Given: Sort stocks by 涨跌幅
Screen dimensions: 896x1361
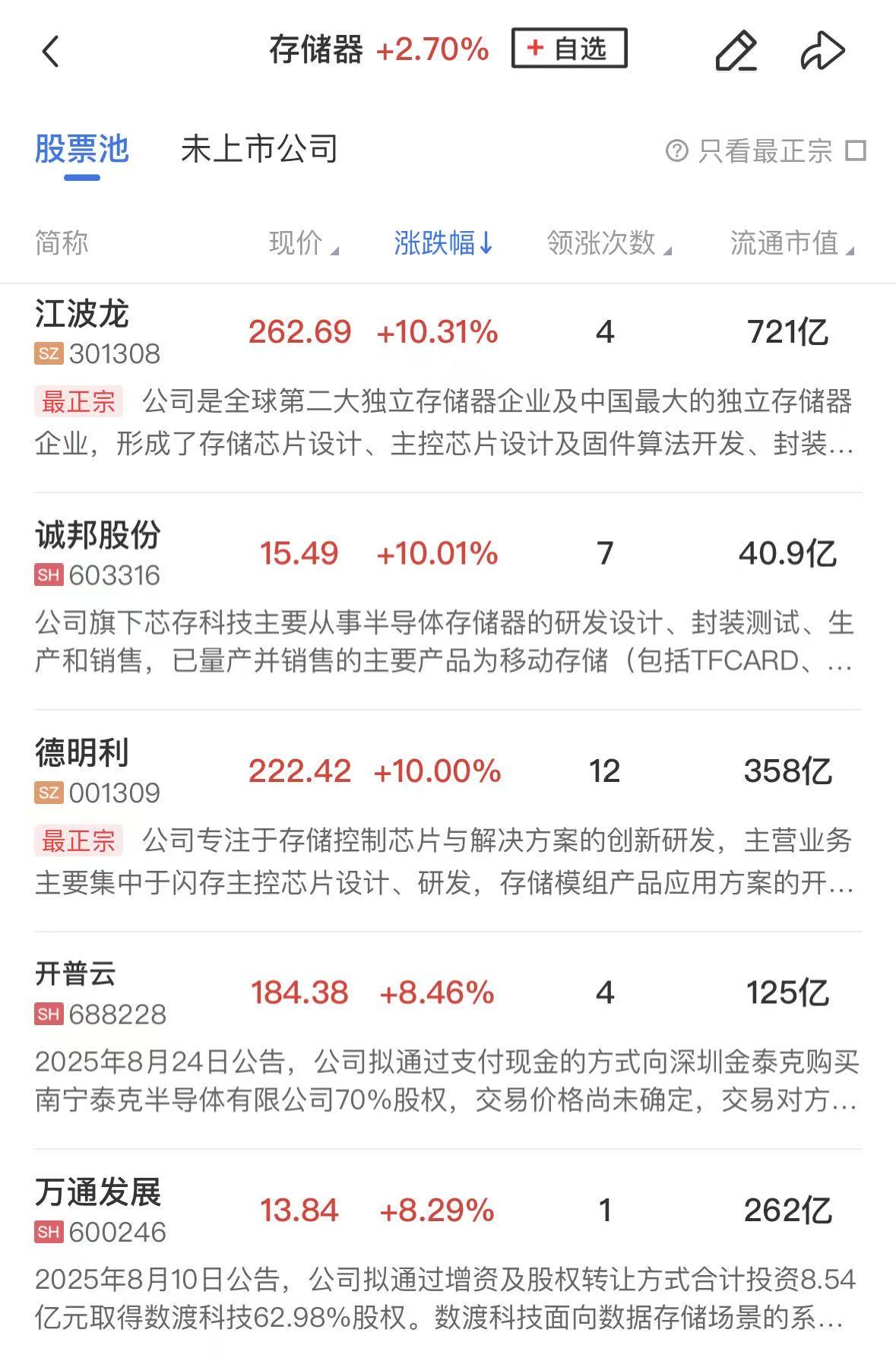Looking at the screenshot, I should pyautogui.click(x=443, y=243).
